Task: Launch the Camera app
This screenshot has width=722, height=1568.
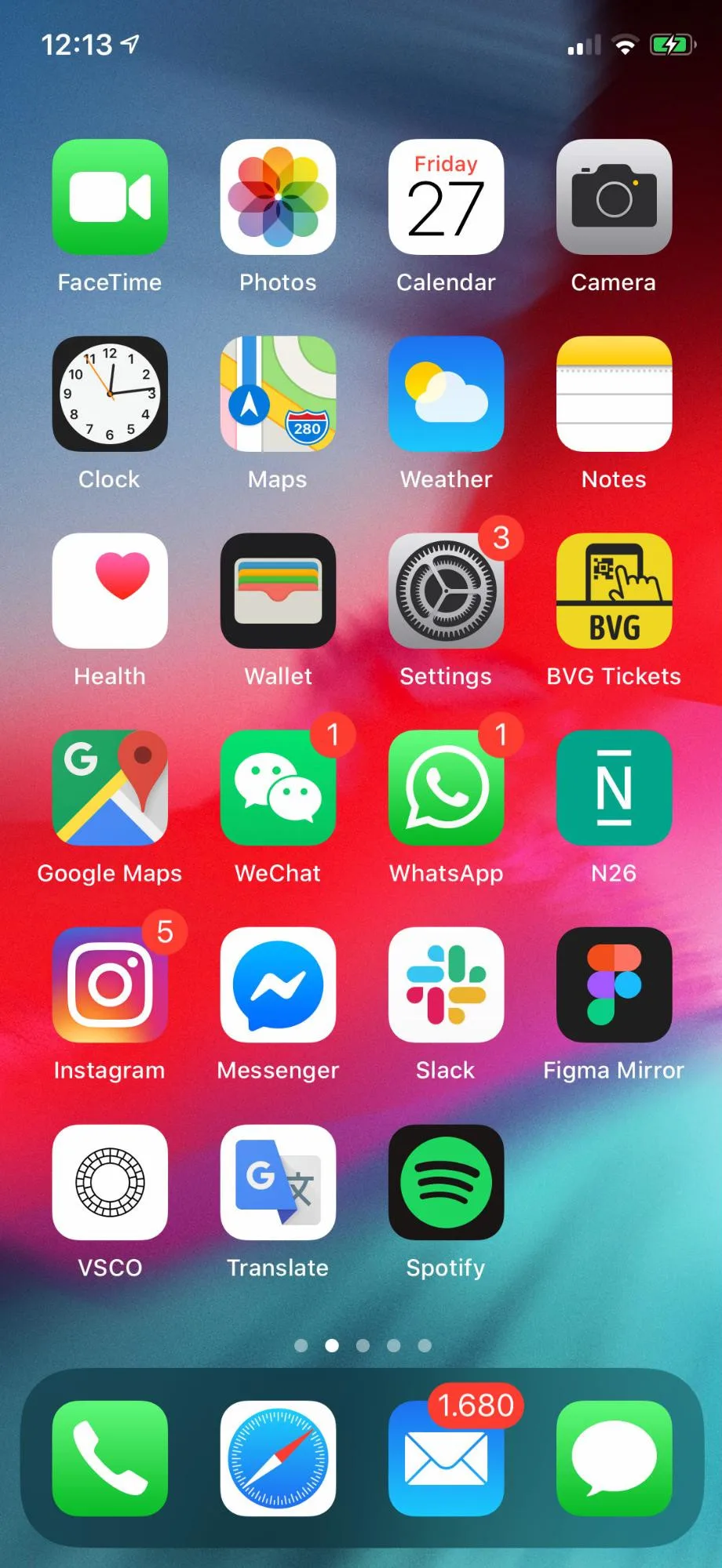Action: pos(614,197)
